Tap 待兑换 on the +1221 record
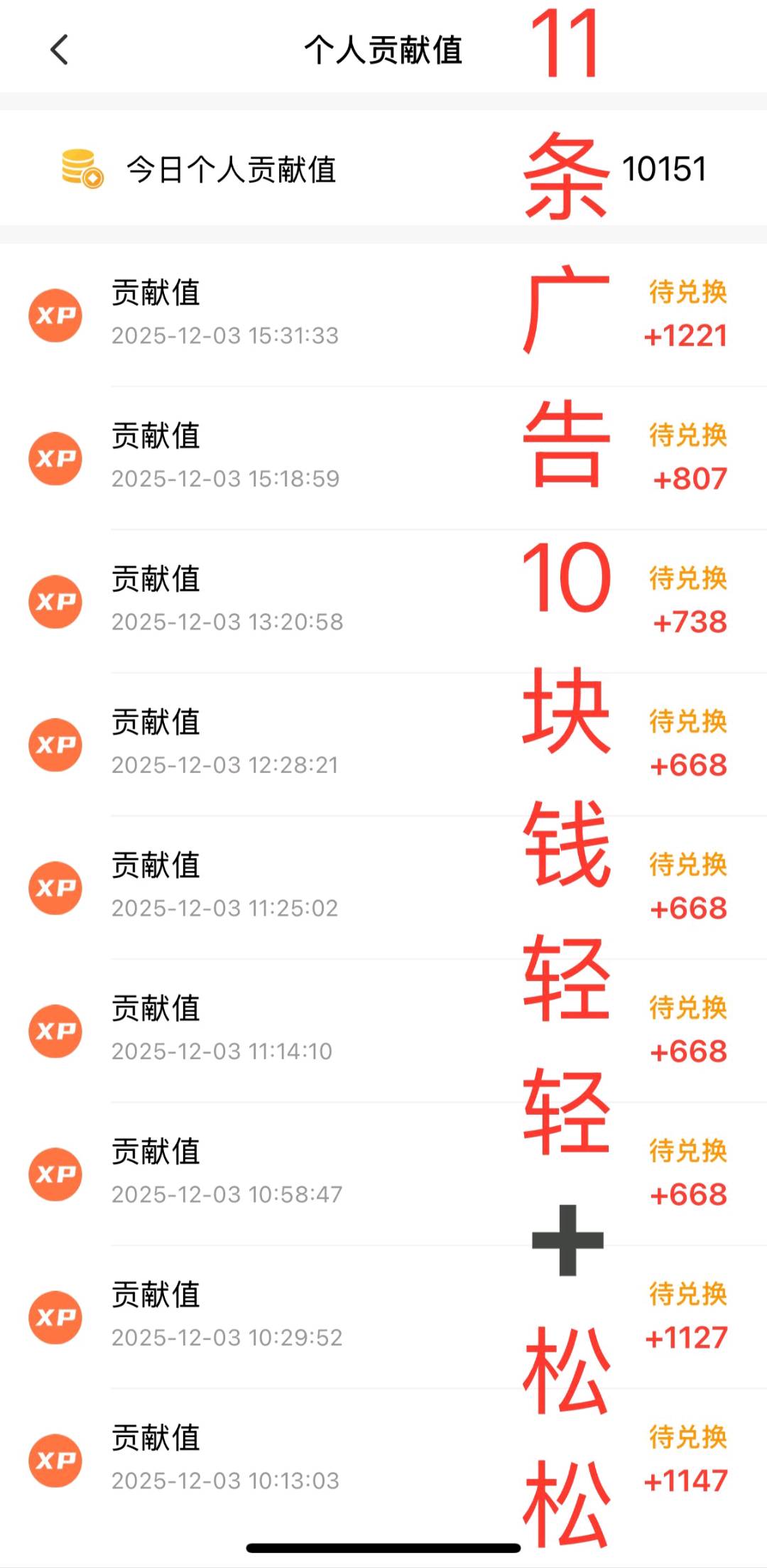 pyautogui.click(x=686, y=291)
